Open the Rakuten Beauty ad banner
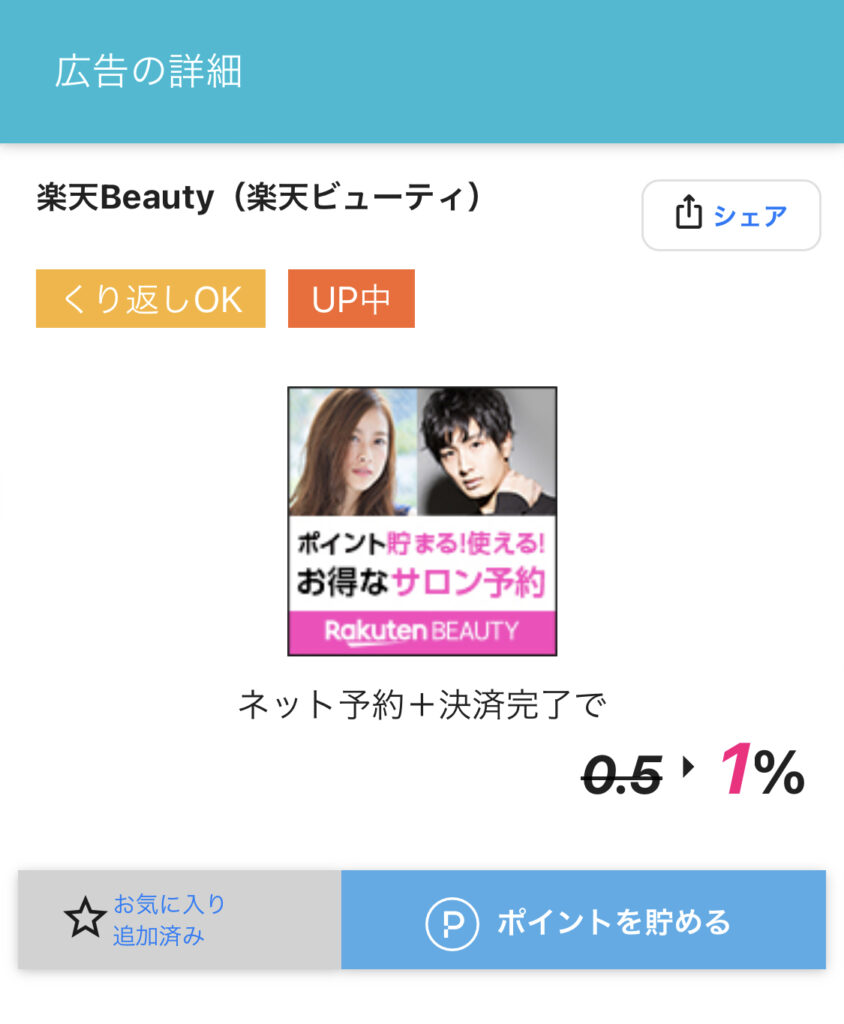Viewport: 844px width, 1024px height. point(422,521)
